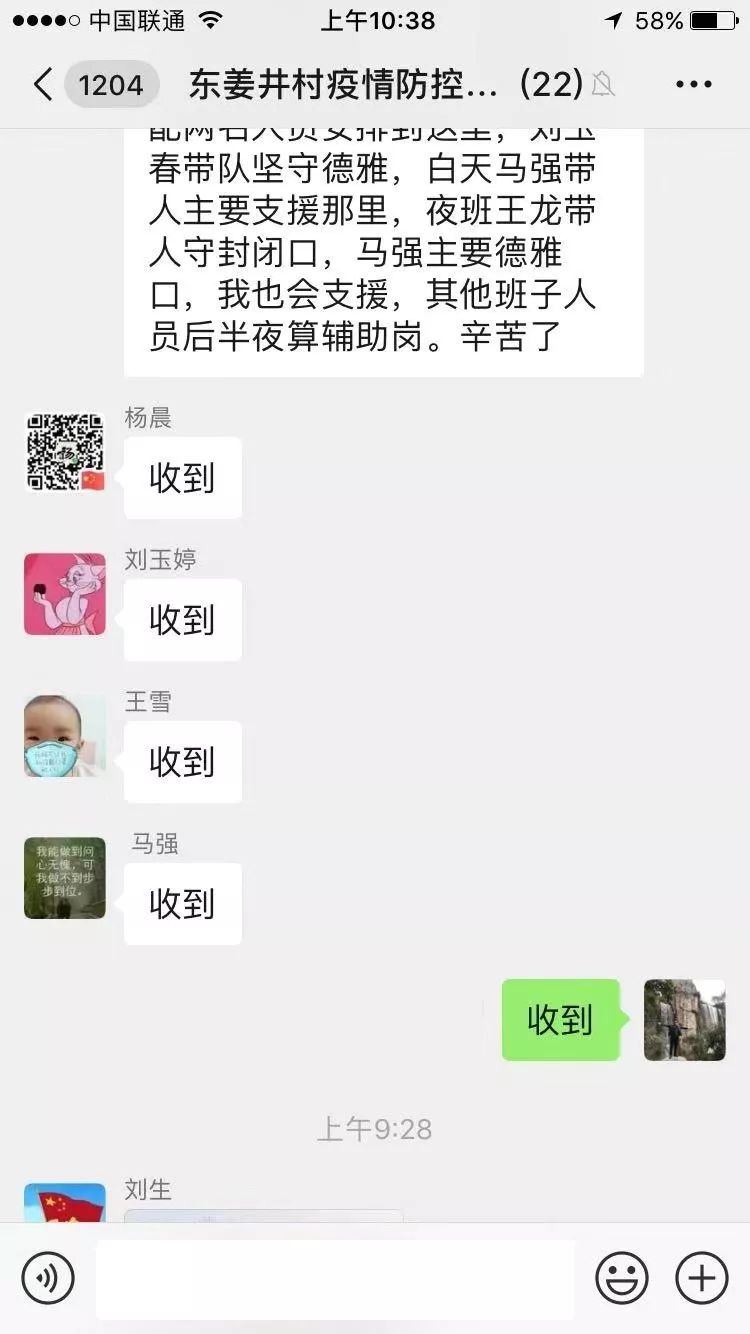Open my own avatar beside green message
This screenshot has height=1334, width=750.
click(x=684, y=1019)
